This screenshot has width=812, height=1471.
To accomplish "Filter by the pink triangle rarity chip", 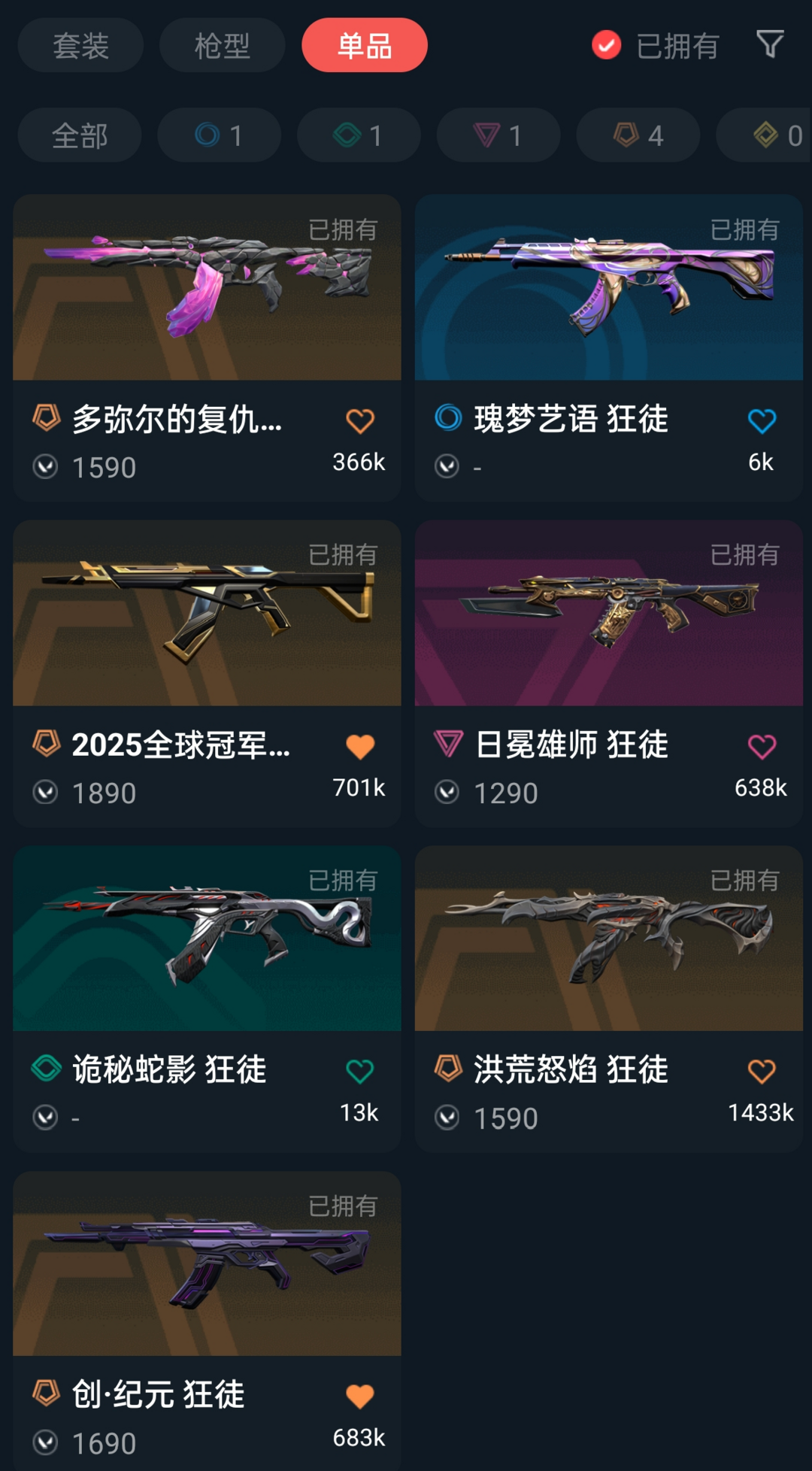I will coord(498,135).
